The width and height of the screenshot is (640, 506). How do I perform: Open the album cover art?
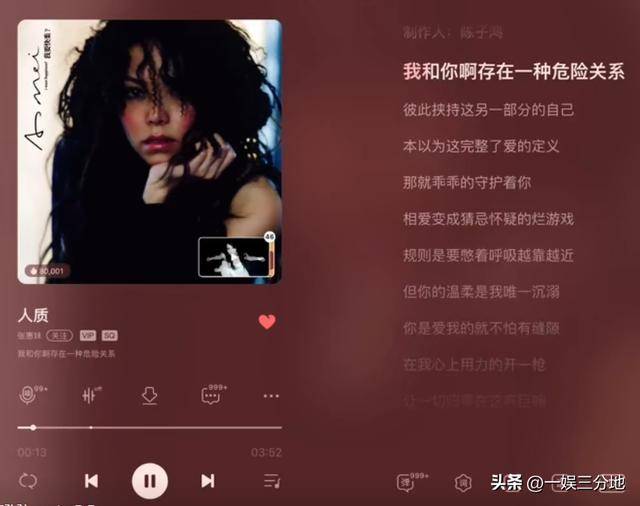pos(150,150)
